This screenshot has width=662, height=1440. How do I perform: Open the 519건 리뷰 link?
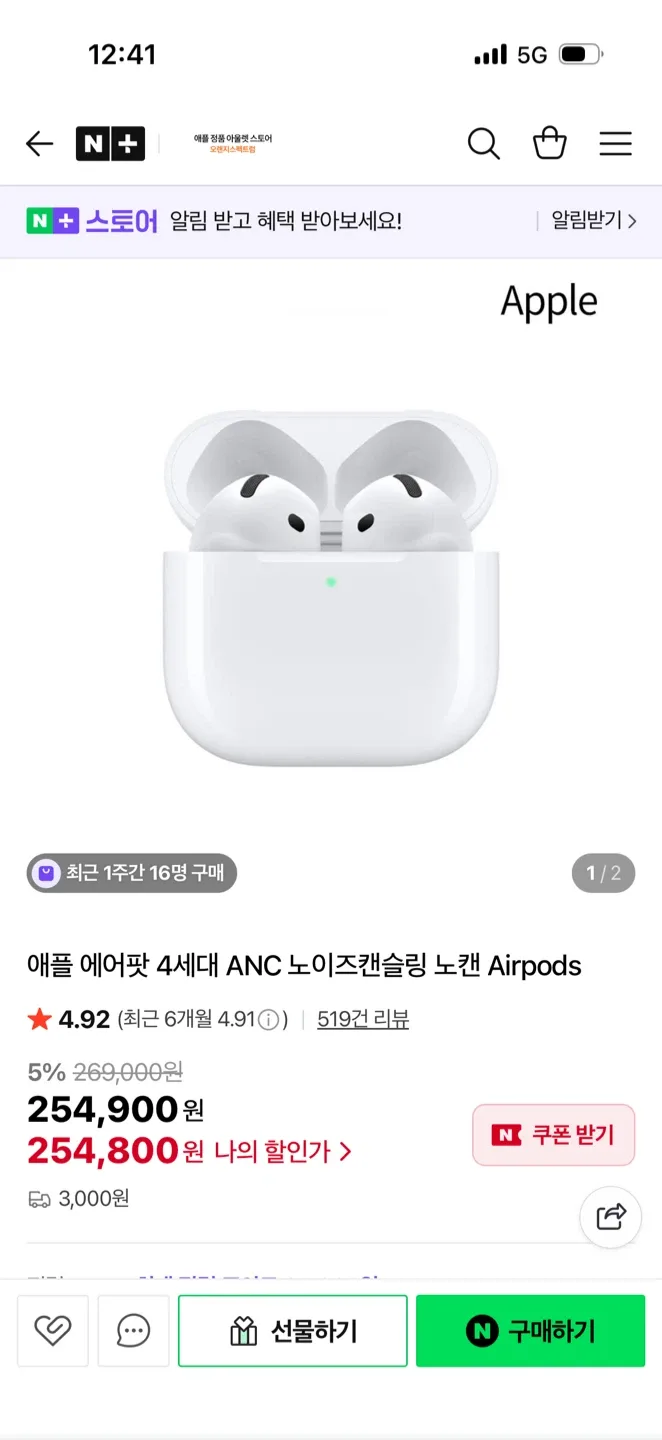click(363, 1019)
